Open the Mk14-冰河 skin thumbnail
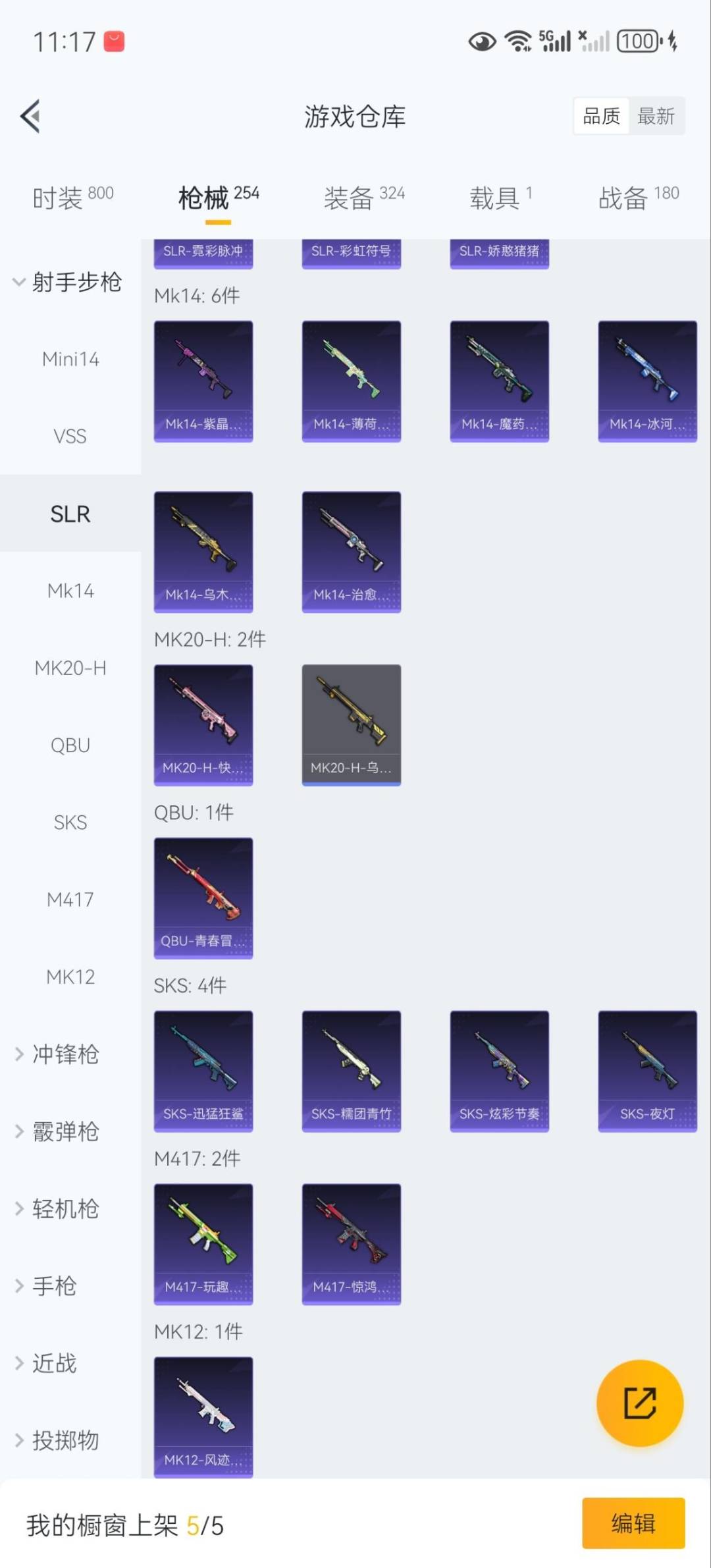Screen dimensions: 711x1568 click(647, 381)
